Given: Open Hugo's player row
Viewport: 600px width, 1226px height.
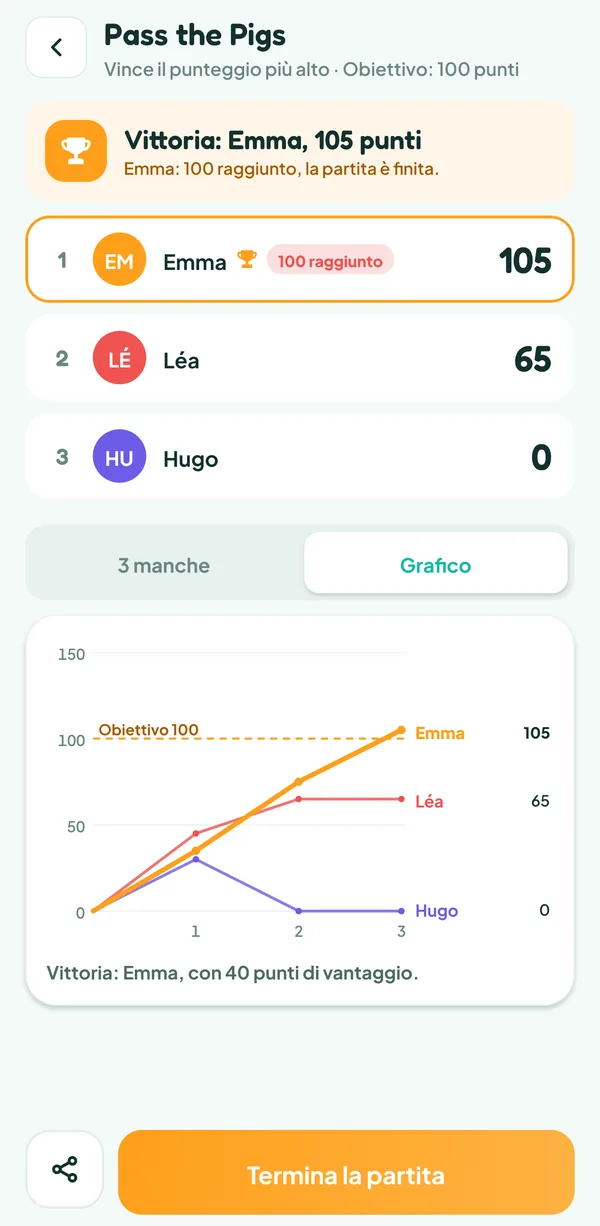Looking at the screenshot, I should [300, 457].
